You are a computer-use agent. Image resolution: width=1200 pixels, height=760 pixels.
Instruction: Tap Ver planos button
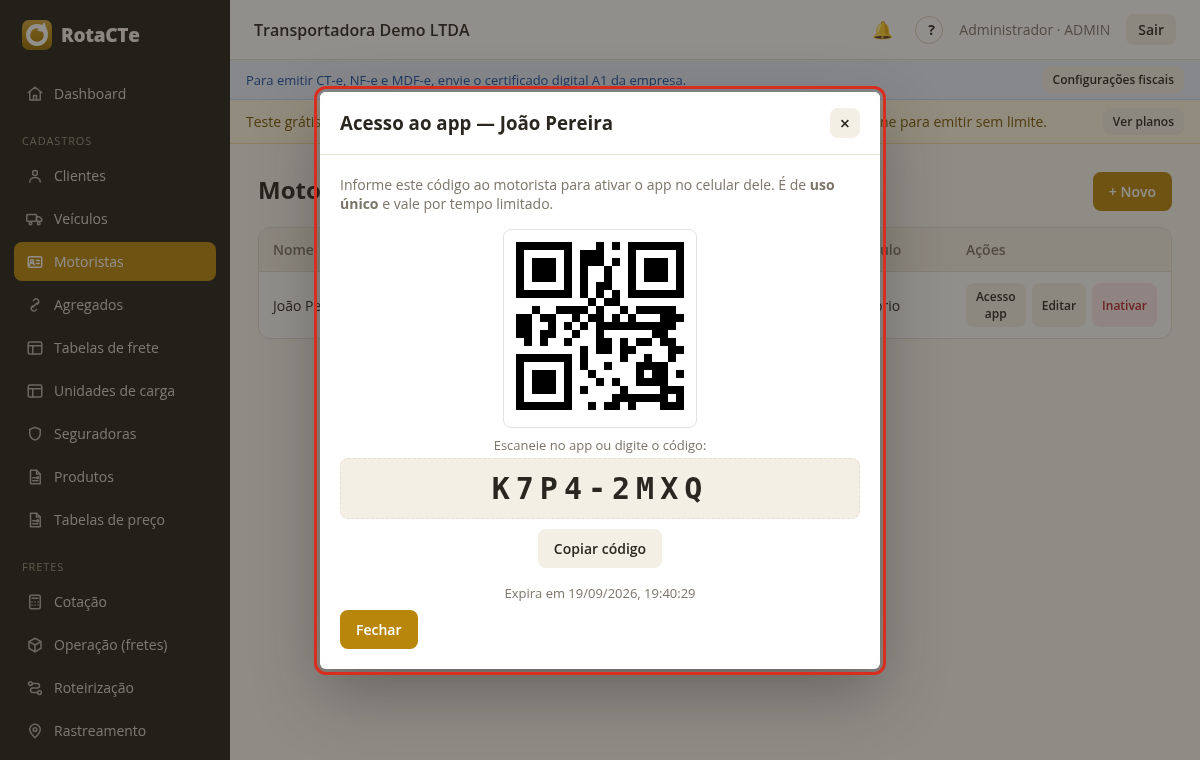[1143, 122]
